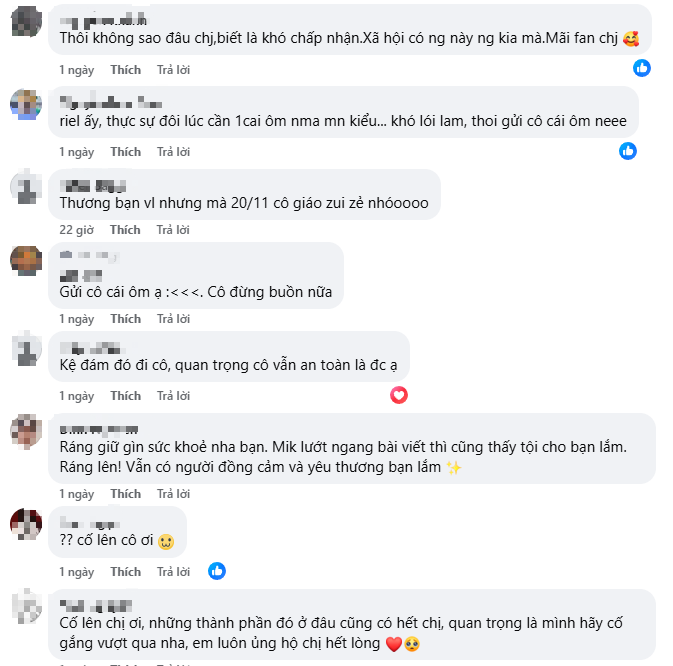The width and height of the screenshot is (673, 666).
Task: Like the comment 'Kệ đám đó đi cô'
Action: pos(125,397)
